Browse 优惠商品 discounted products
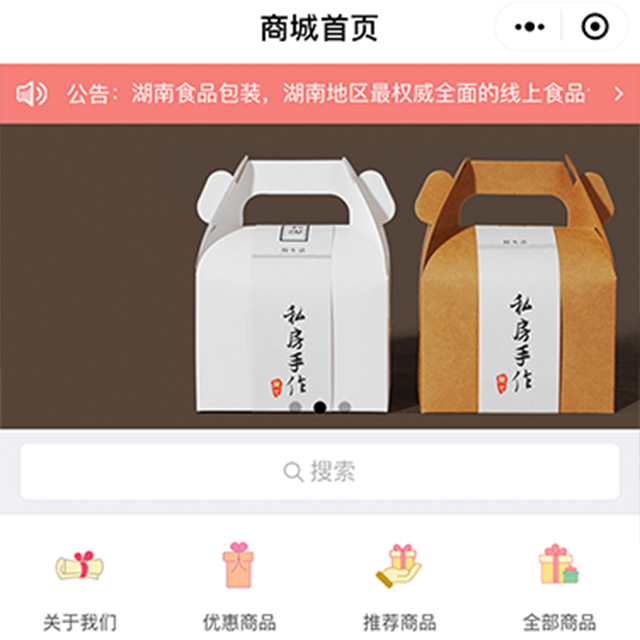 240,585
